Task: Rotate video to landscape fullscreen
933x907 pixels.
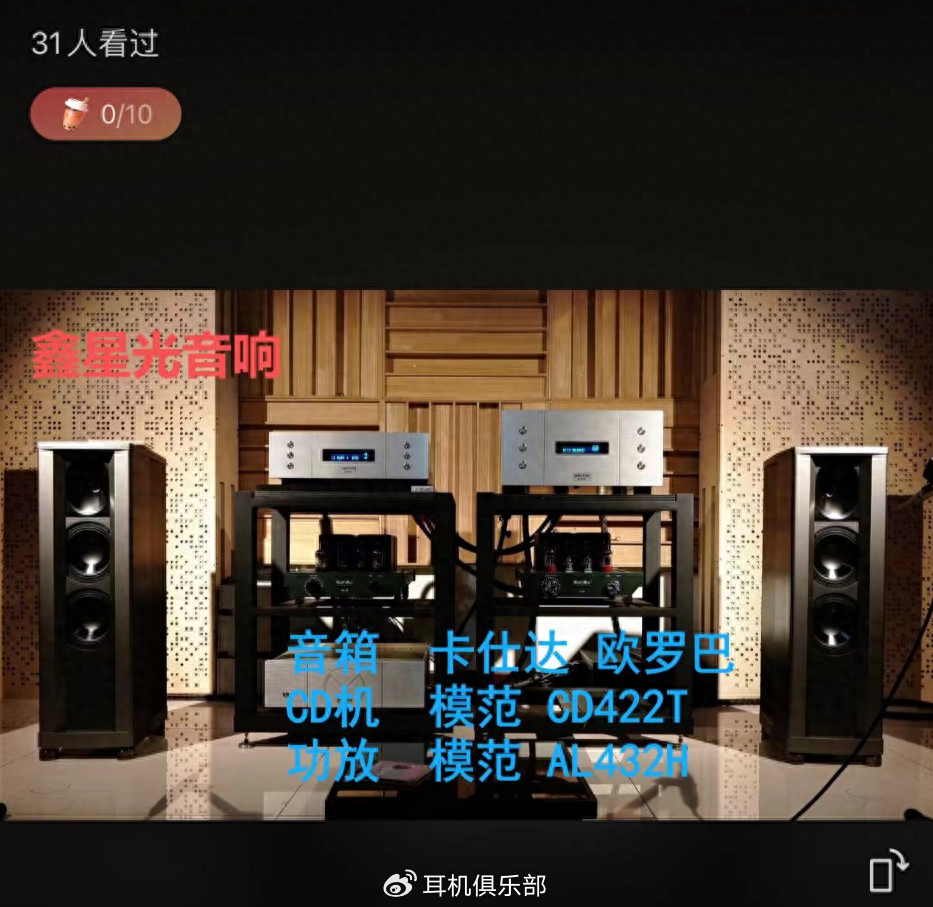Action: pos(886,870)
